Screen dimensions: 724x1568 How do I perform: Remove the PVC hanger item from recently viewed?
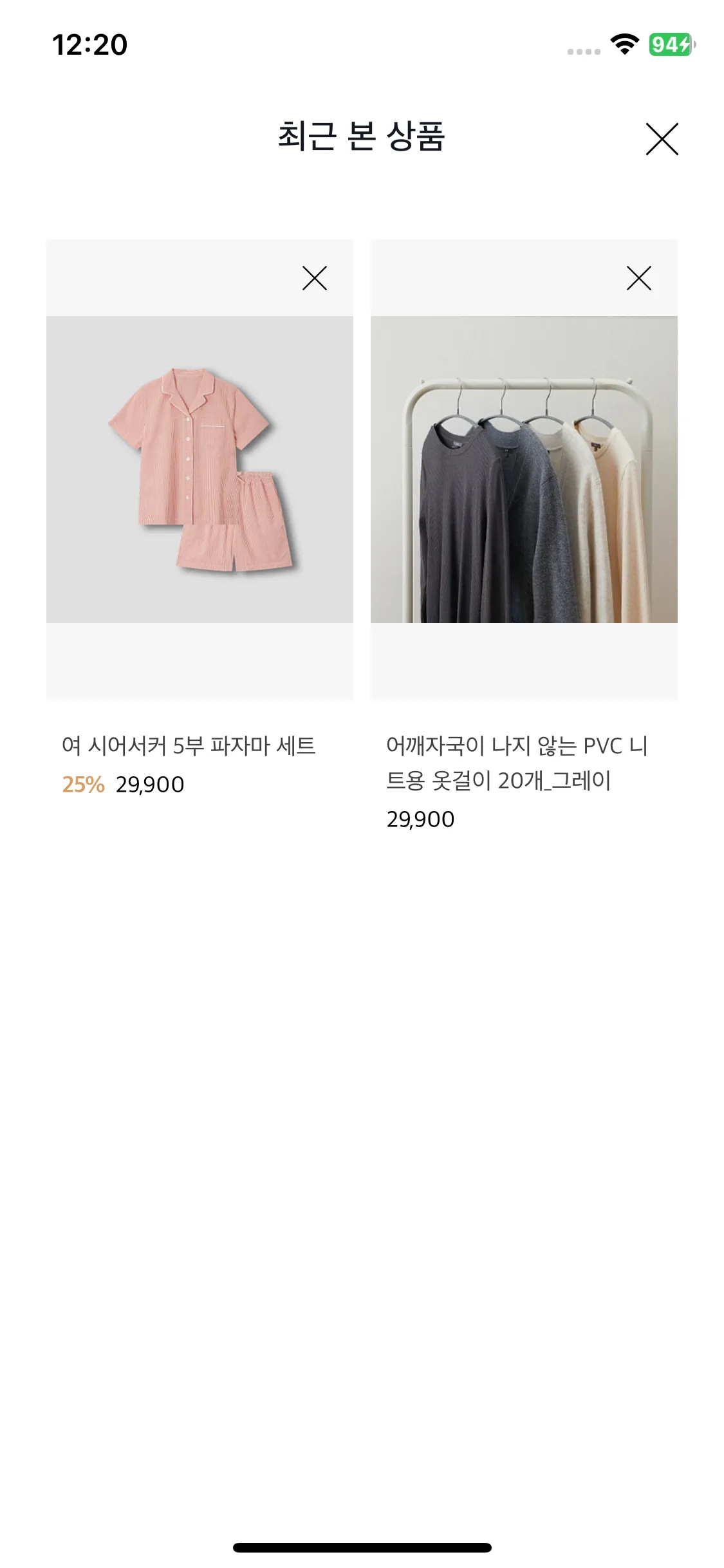tap(638, 278)
